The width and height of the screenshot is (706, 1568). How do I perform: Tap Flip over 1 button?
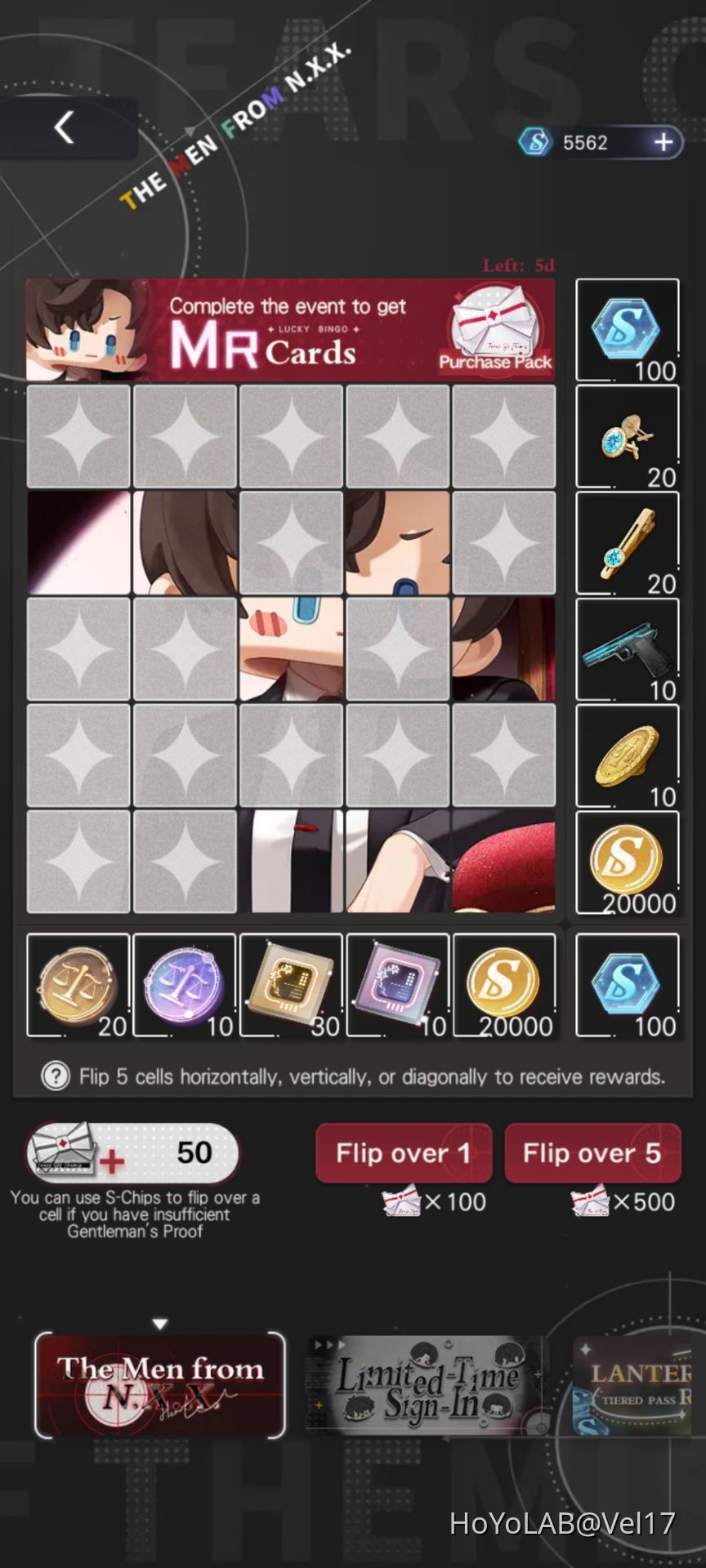[404, 1152]
